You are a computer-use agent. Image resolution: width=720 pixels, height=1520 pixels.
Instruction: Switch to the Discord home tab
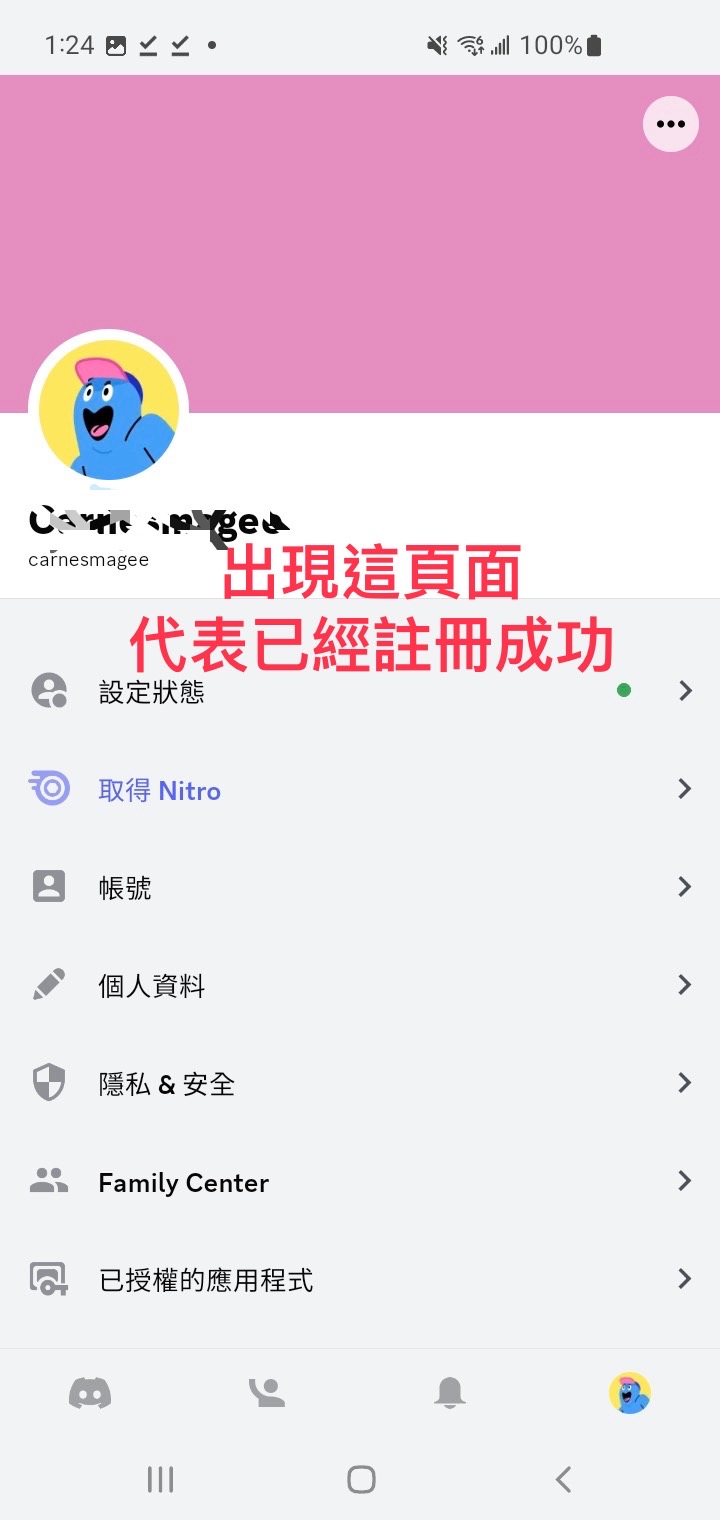[90, 1393]
